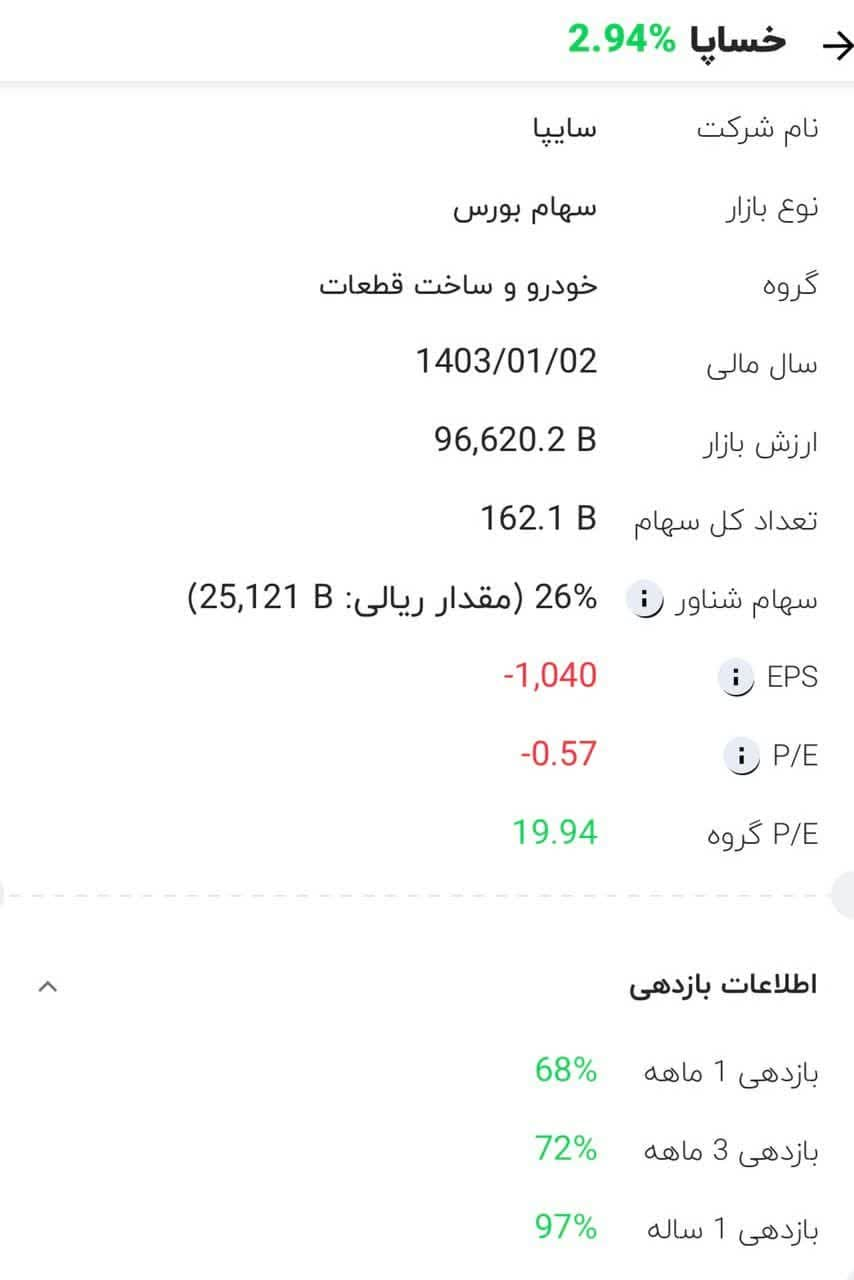Click the 97% one-year return value

click(x=564, y=1228)
